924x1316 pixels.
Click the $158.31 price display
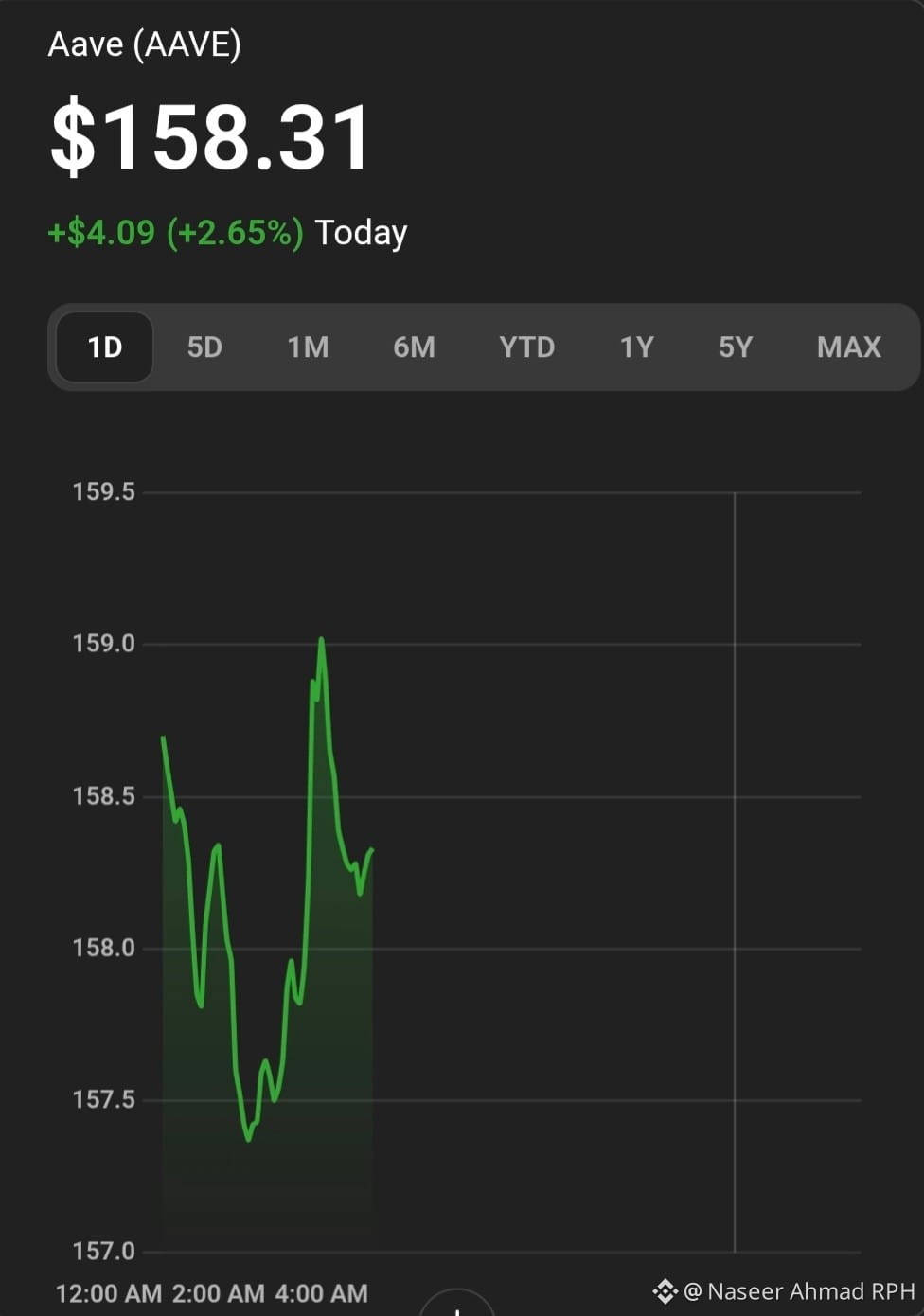tap(210, 135)
